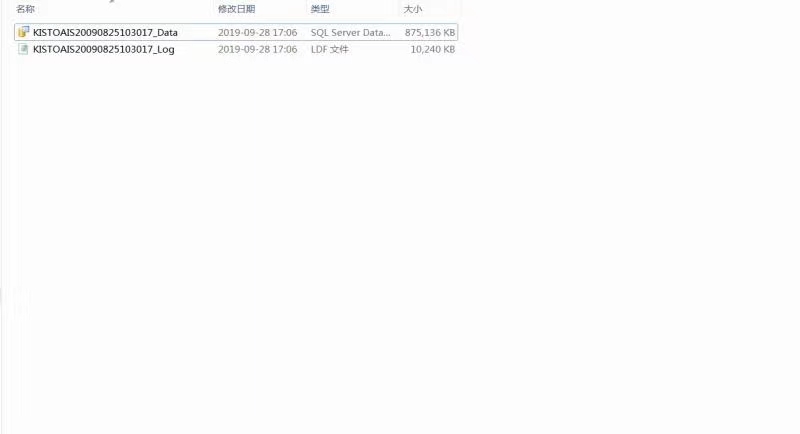Screen dimensions: 800x434
Task: Select the KISTOAIS20090825103017_Log file
Action: pos(236,49)
